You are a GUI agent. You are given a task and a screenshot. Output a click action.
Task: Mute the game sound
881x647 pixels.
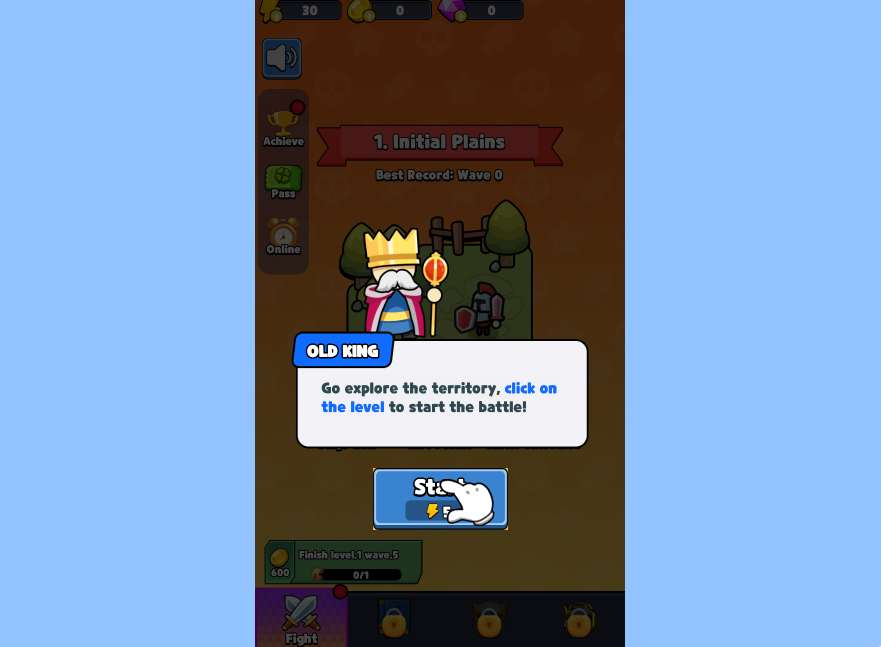(x=282, y=59)
